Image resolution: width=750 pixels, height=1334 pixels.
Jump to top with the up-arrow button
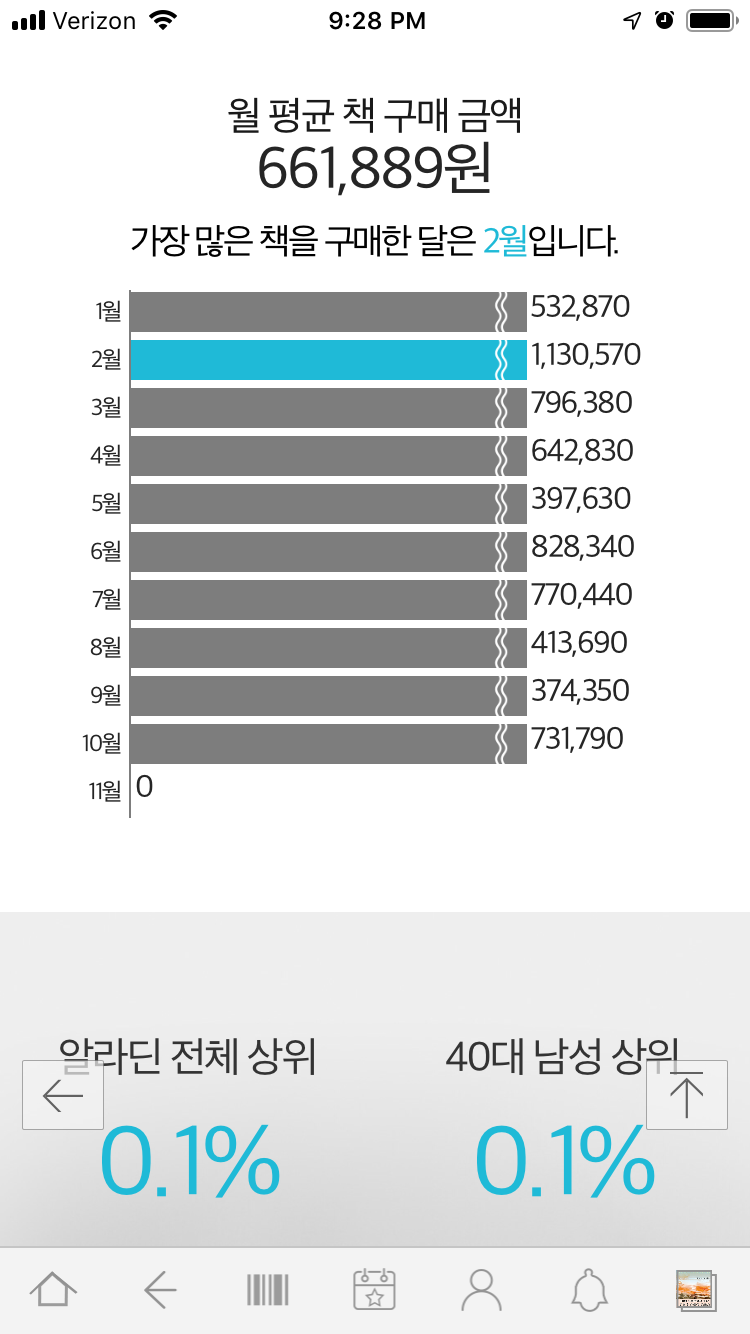(686, 1096)
